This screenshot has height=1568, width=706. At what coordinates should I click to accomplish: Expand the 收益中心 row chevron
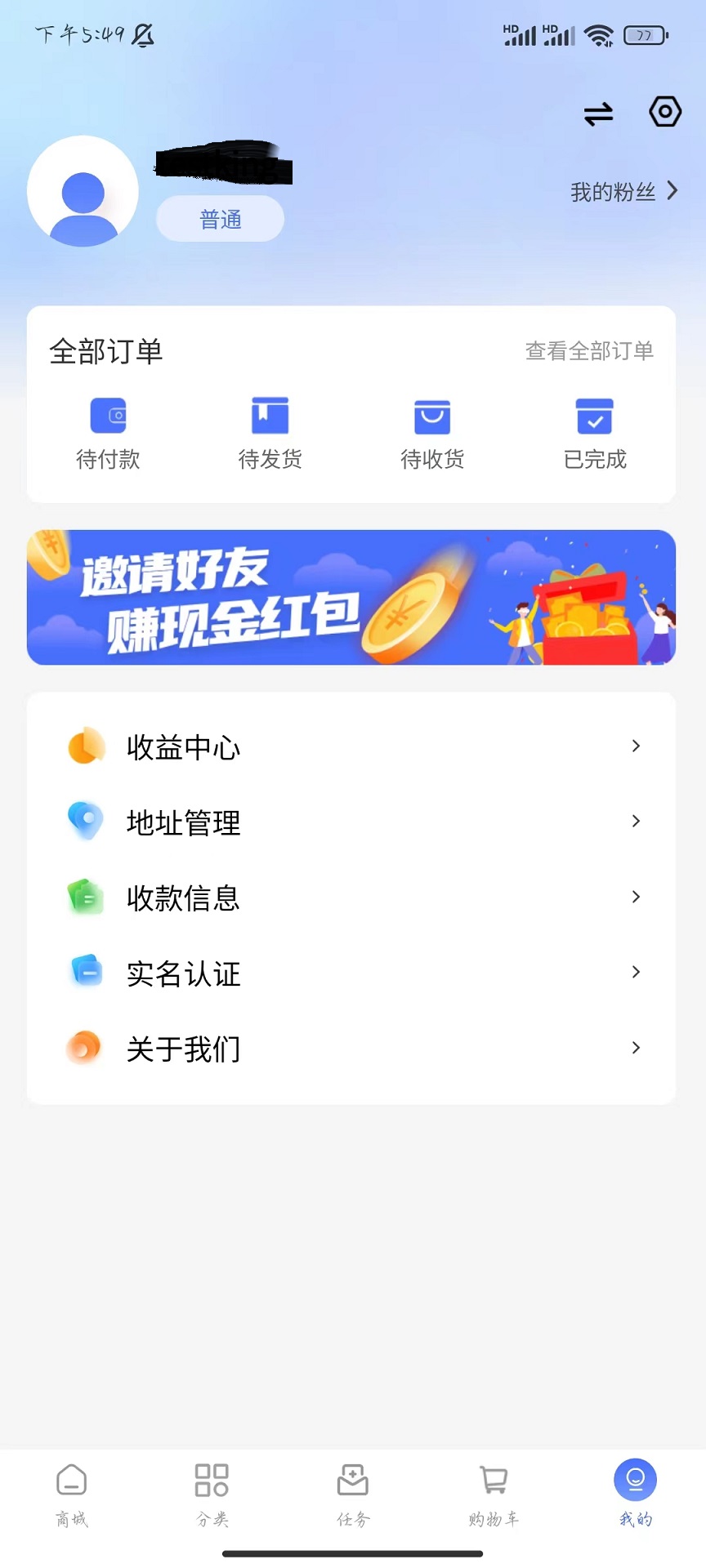click(636, 746)
